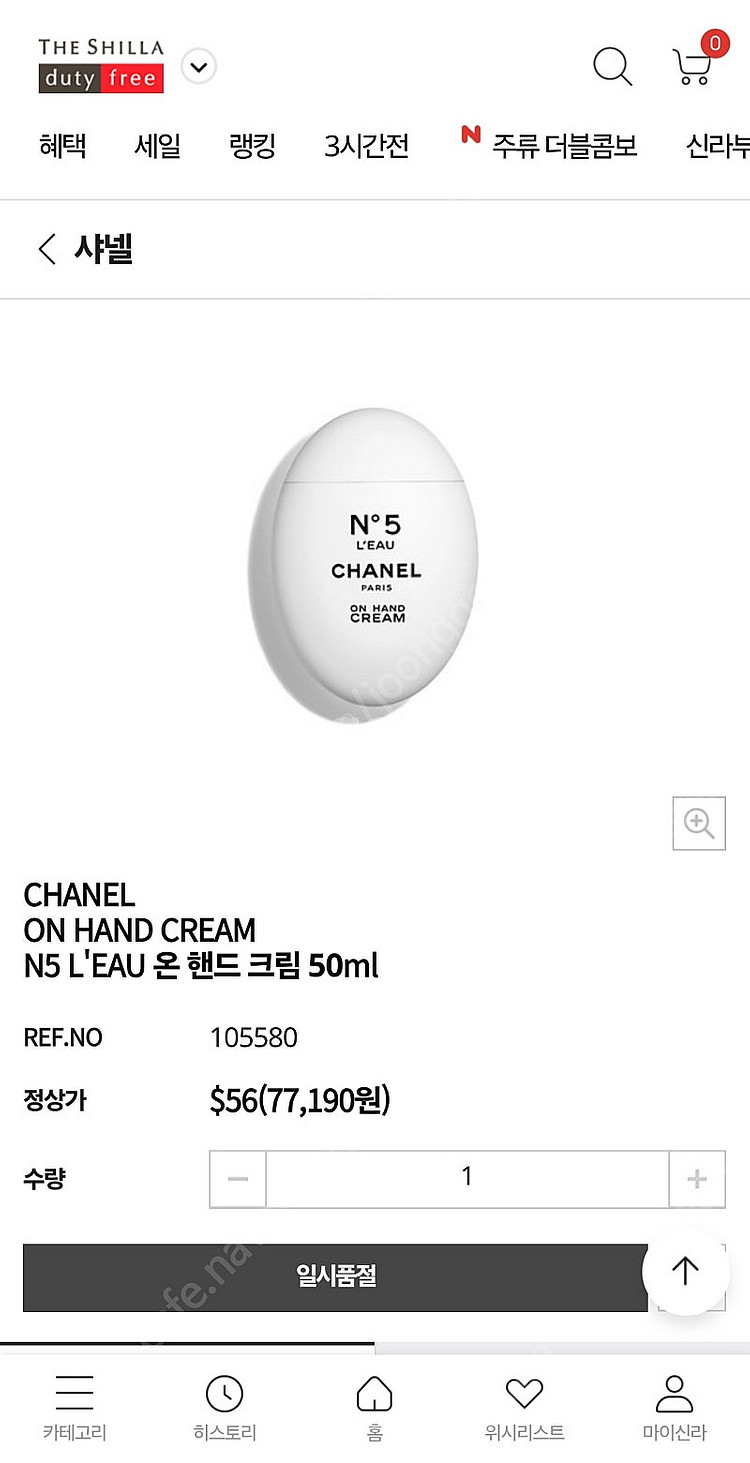Tap the 3시간전 menu item

point(365,146)
